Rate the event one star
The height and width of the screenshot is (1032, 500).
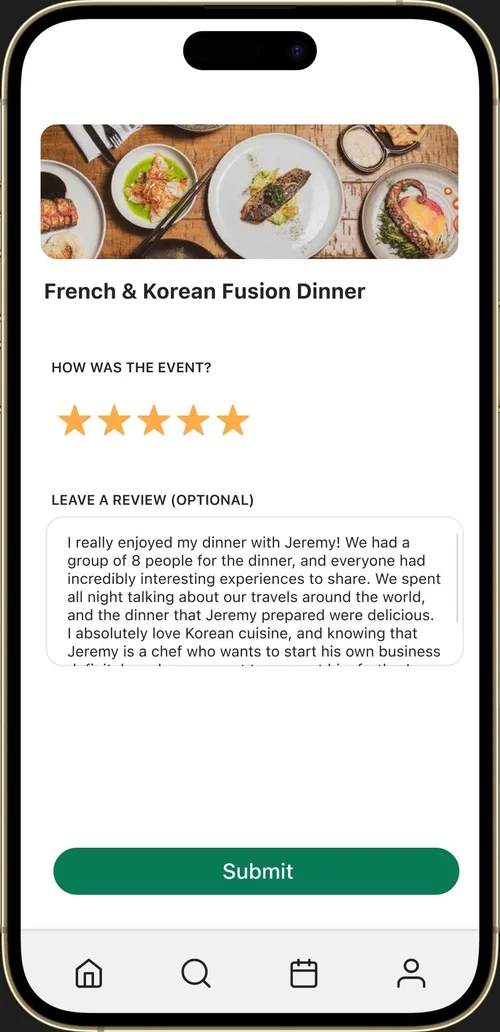coord(74,420)
